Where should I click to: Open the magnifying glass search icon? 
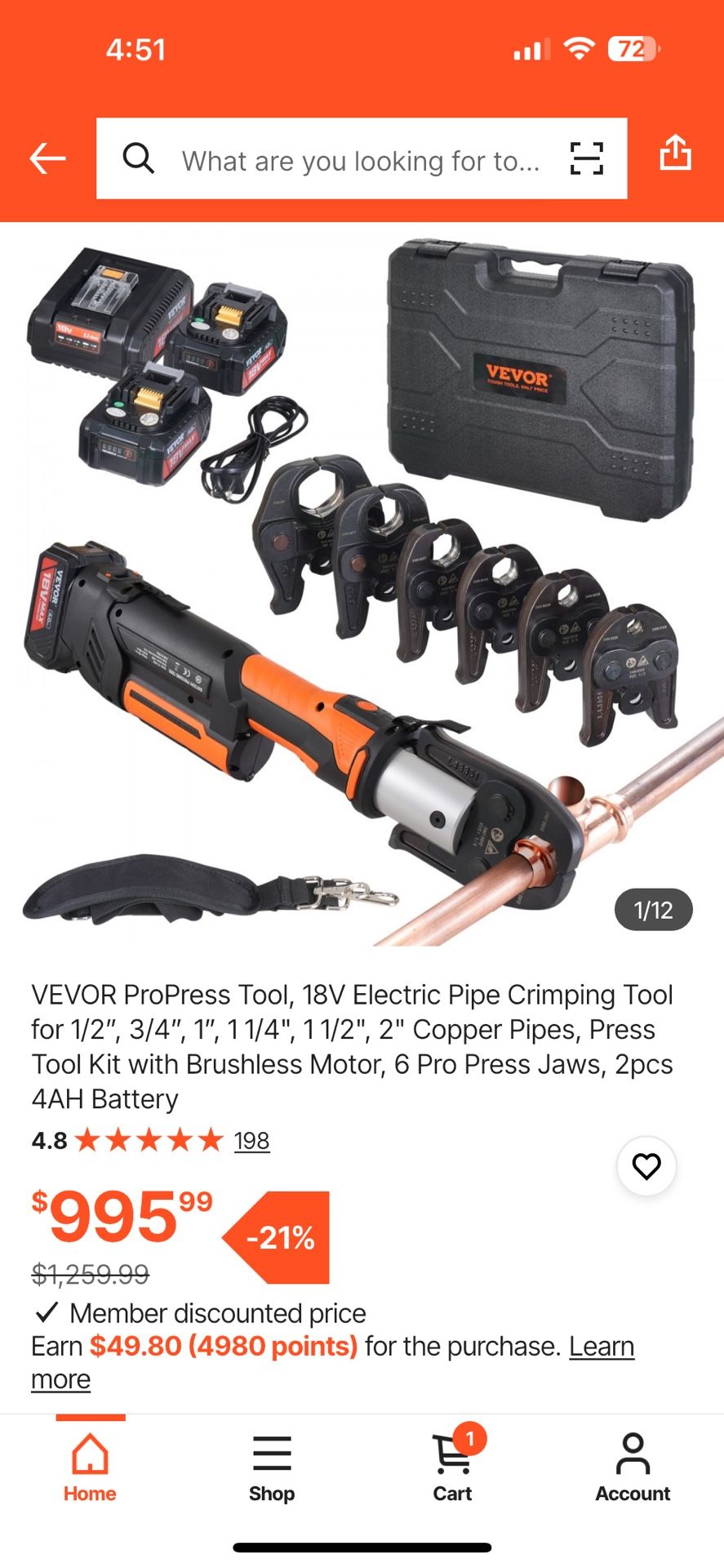point(139,160)
